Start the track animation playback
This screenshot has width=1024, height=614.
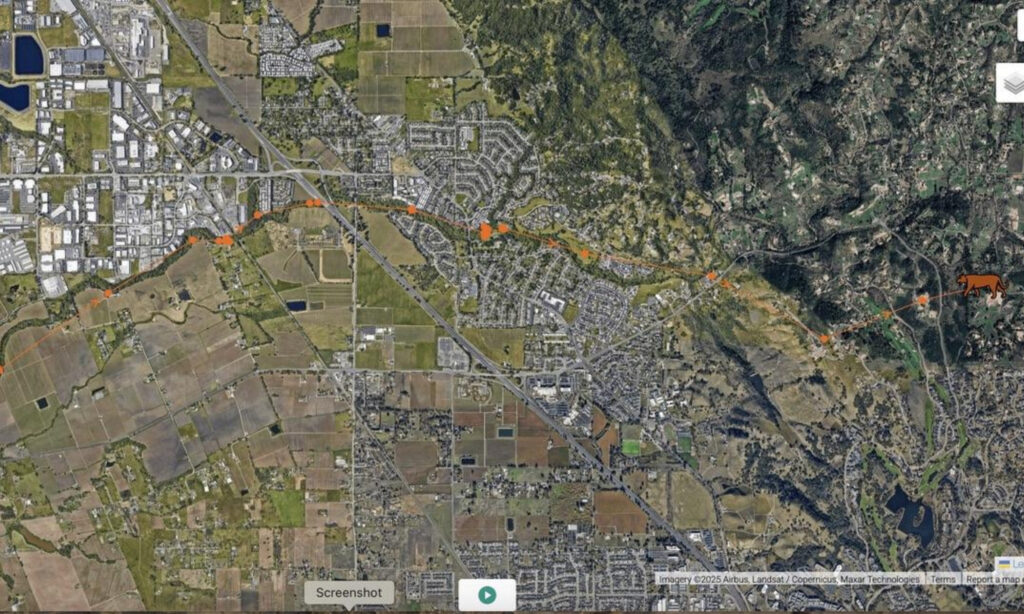(487, 595)
